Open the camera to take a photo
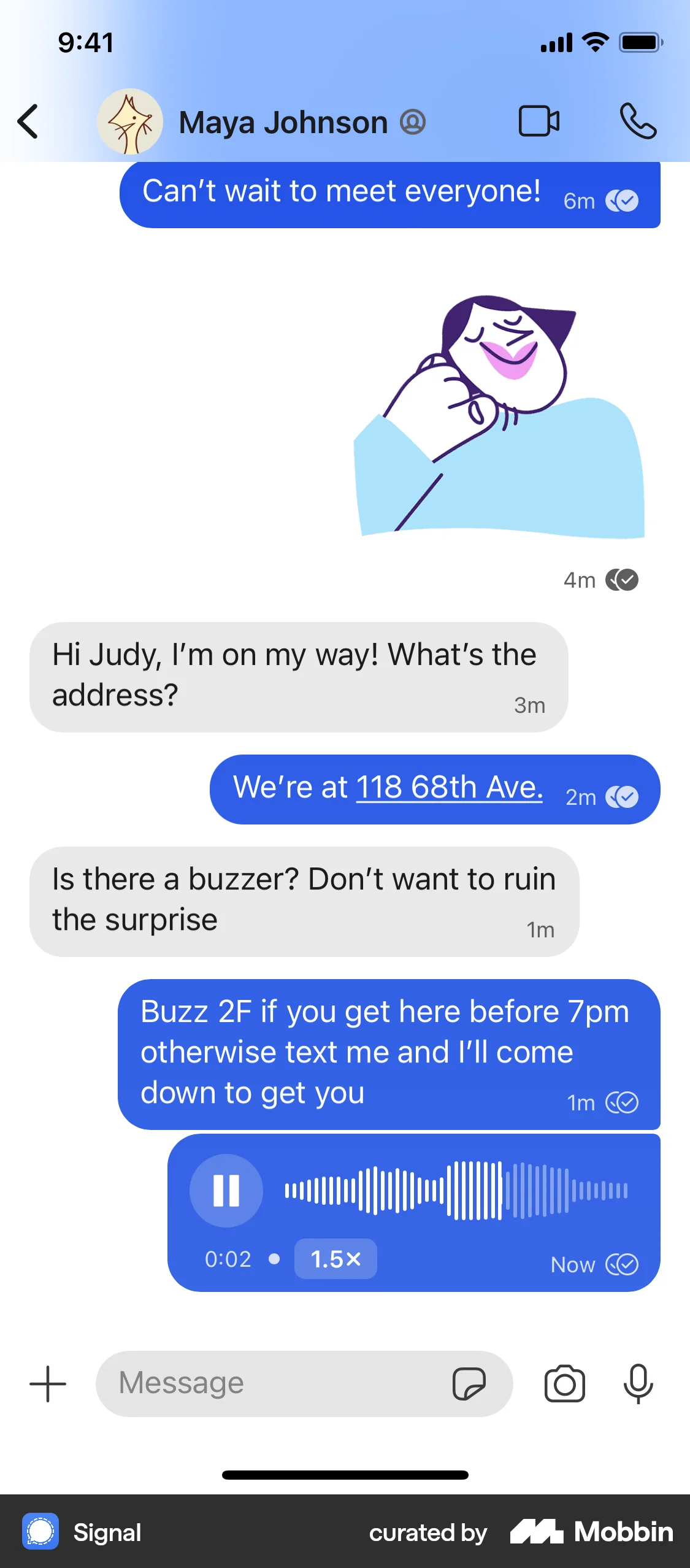The height and width of the screenshot is (1568, 690). point(564,1384)
